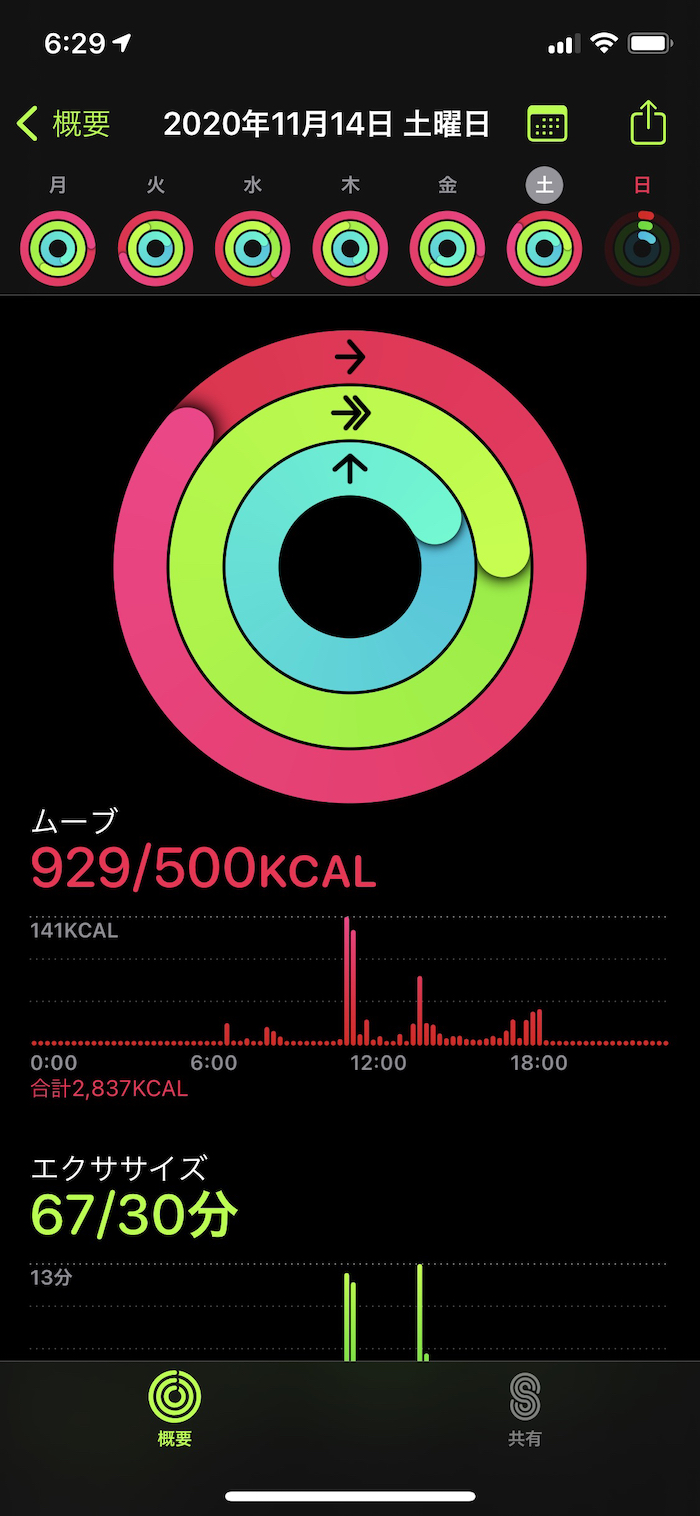Open the calendar view icon

click(547, 124)
